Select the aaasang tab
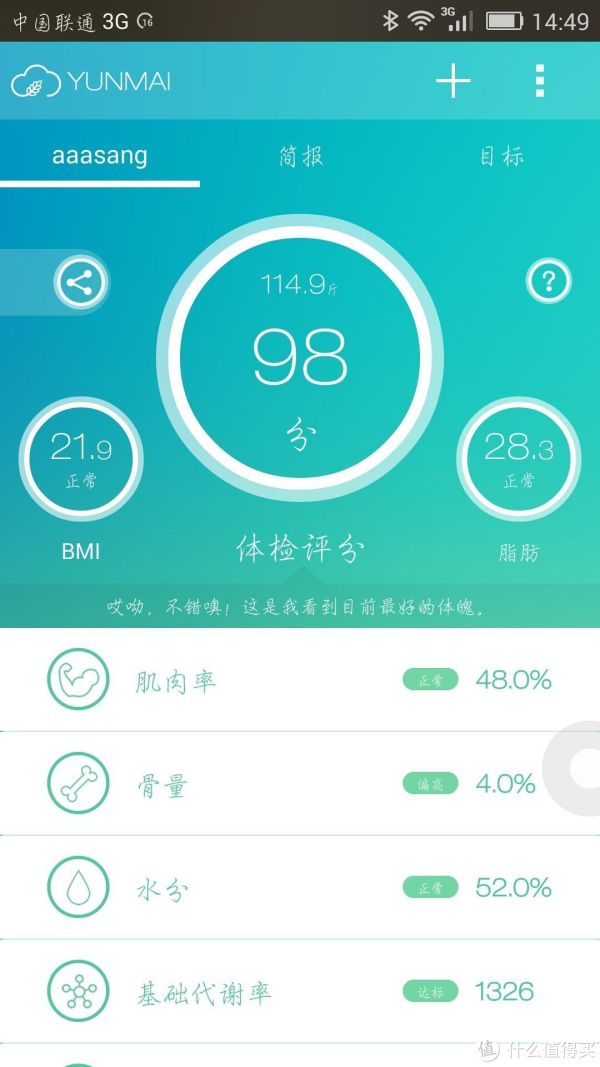The width and height of the screenshot is (600, 1067). (100, 156)
